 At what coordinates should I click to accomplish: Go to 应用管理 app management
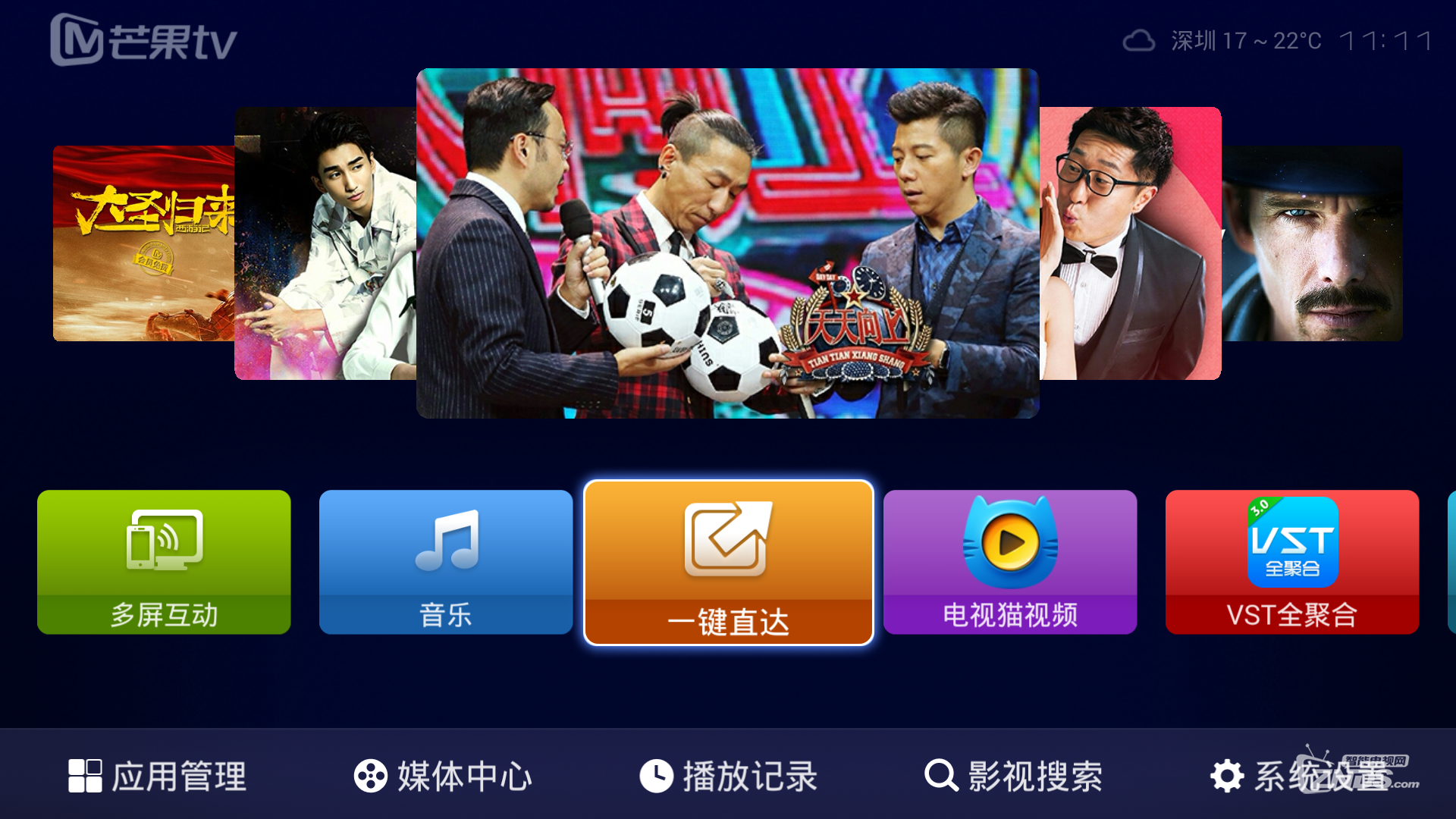click(158, 776)
